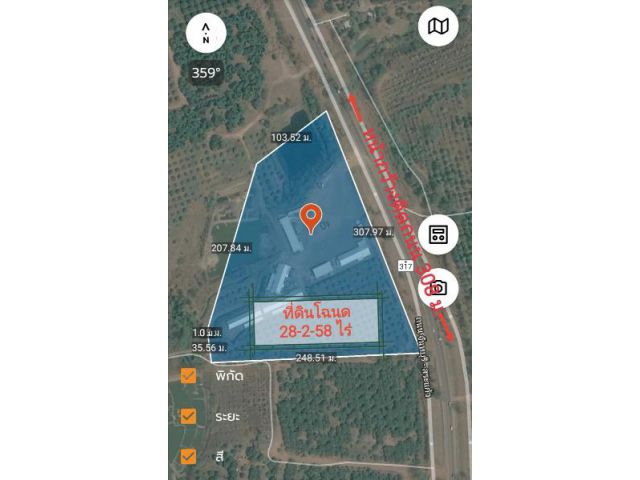Tap the orange location pin
The image size is (640, 480).
[311, 216]
